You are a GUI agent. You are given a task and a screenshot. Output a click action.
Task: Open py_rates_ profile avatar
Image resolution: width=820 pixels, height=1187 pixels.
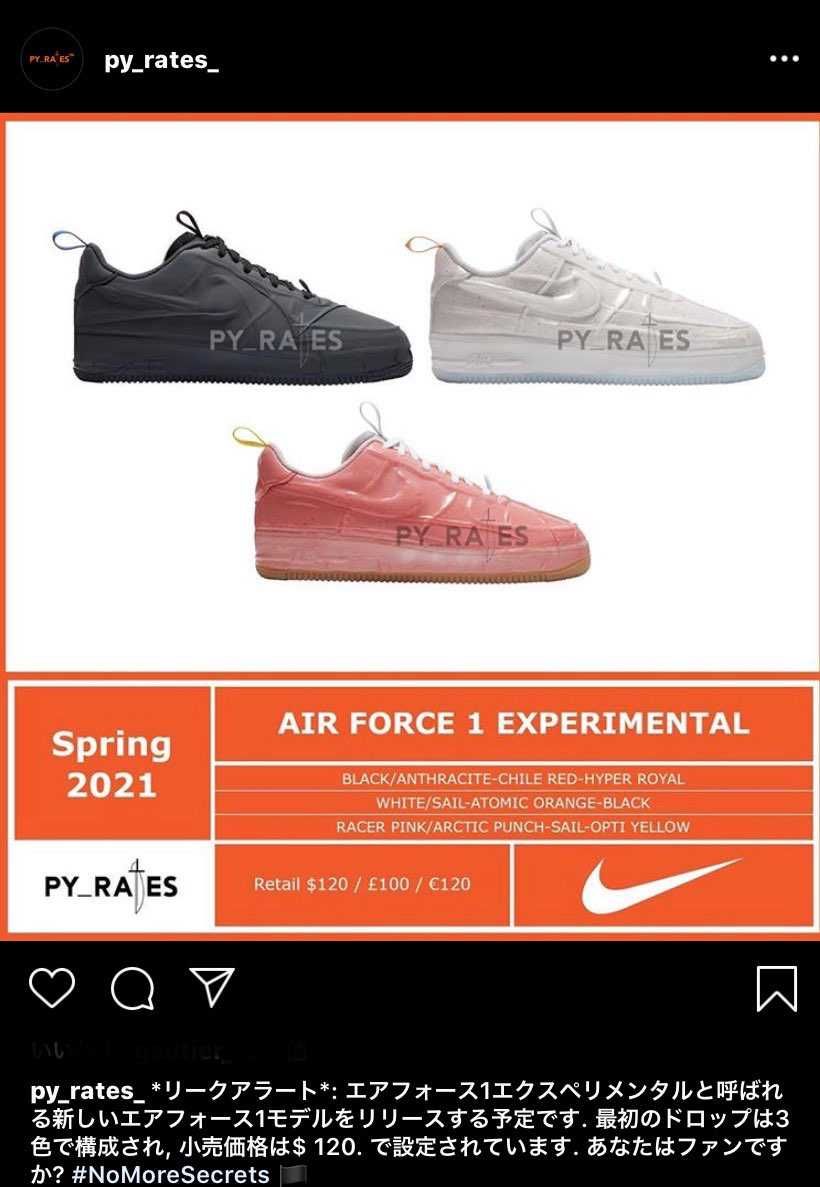tap(51, 60)
